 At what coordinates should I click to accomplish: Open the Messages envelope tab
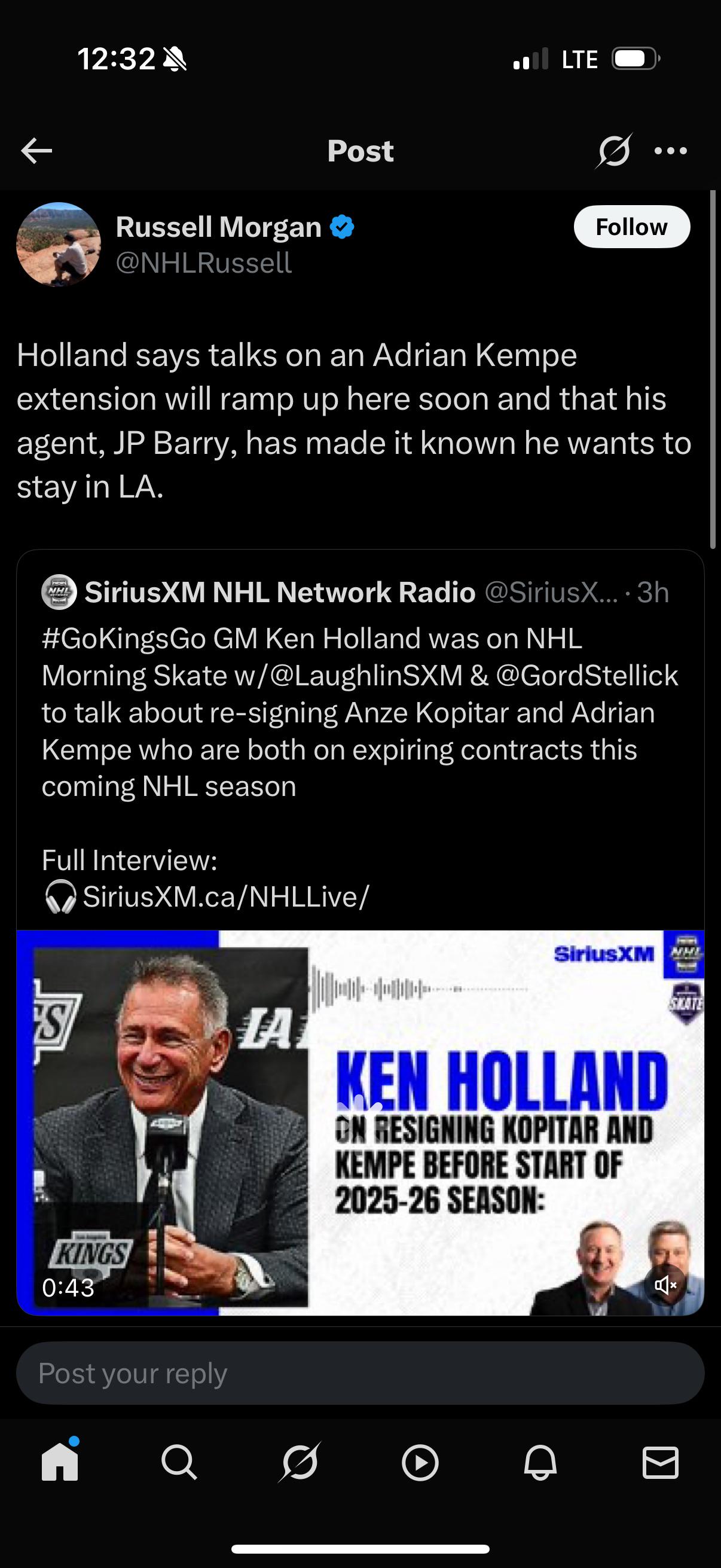[x=660, y=1462]
